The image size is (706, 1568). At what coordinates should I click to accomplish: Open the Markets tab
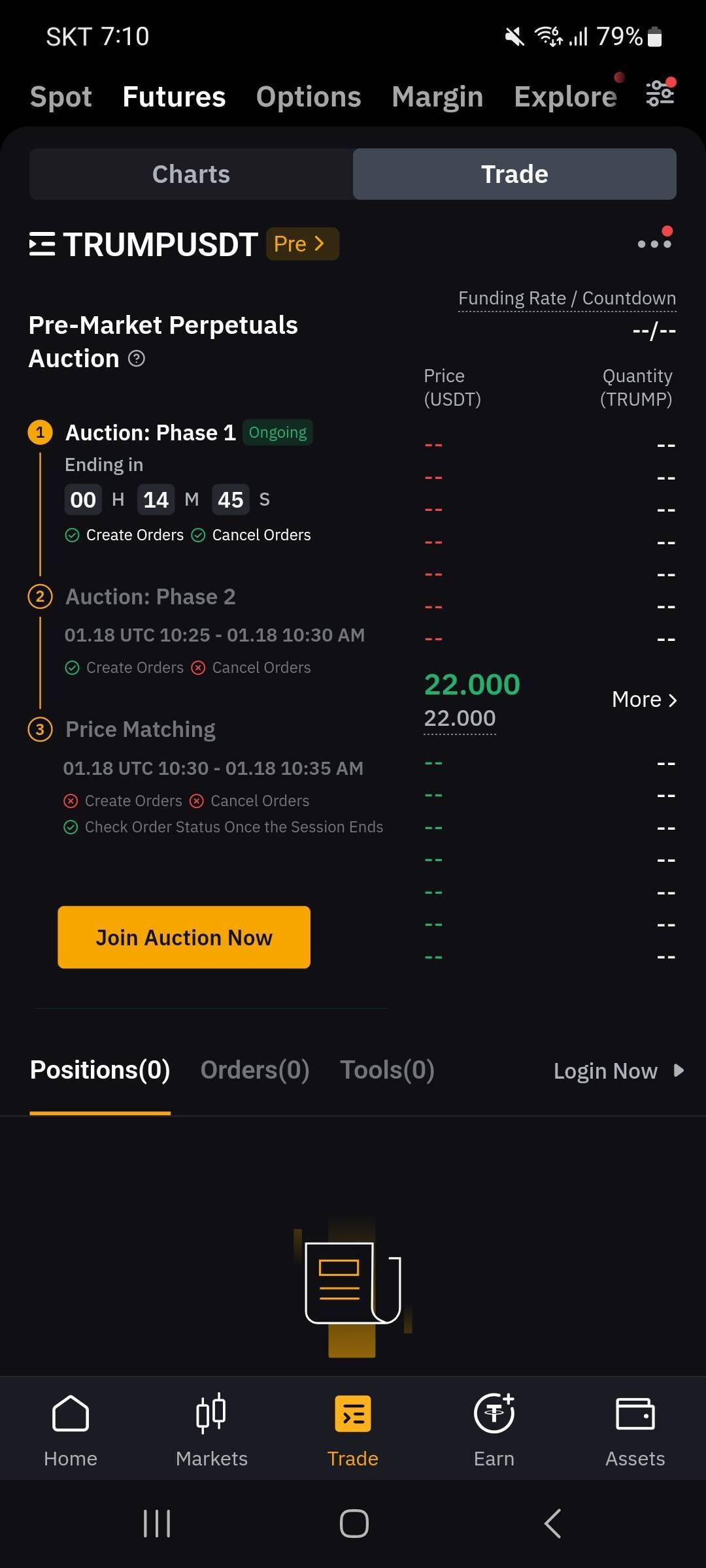[212, 1431]
